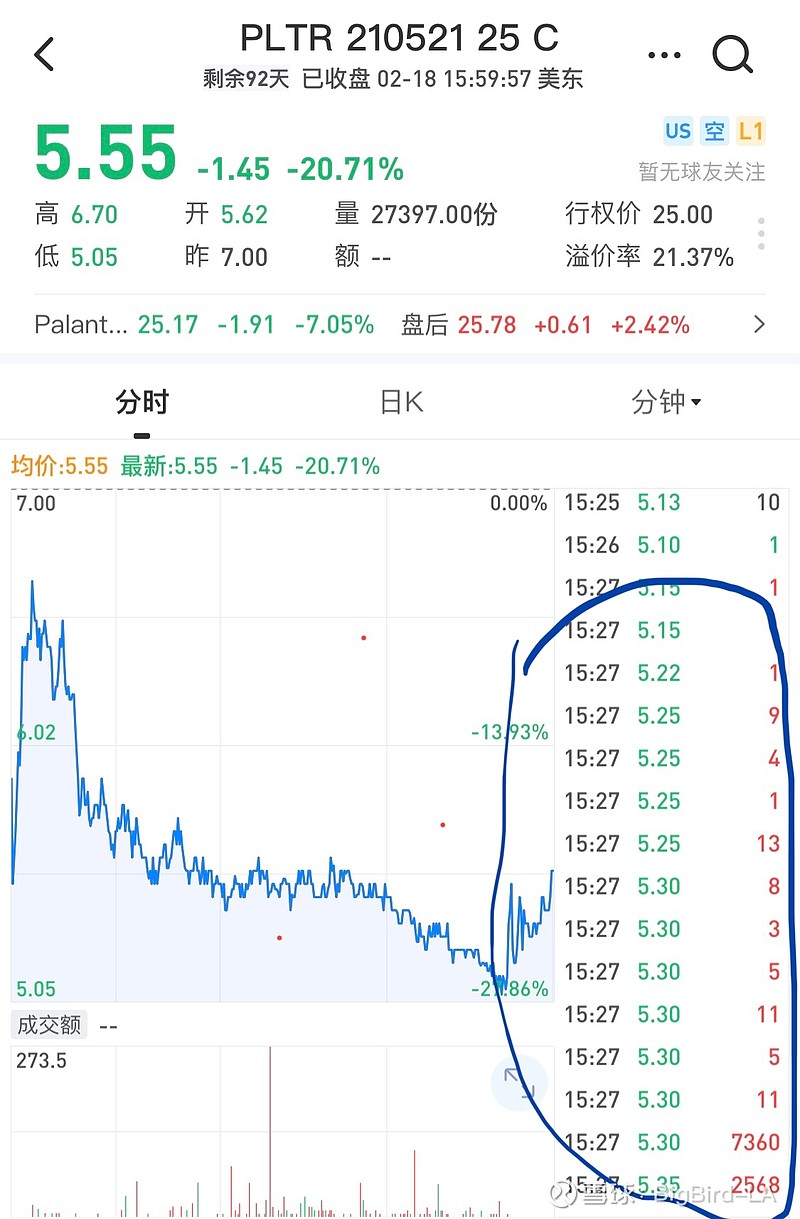Screen dimensions: 800x1219
Task: Click the vertical dots icon next to 行权价
Action: (762, 234)
